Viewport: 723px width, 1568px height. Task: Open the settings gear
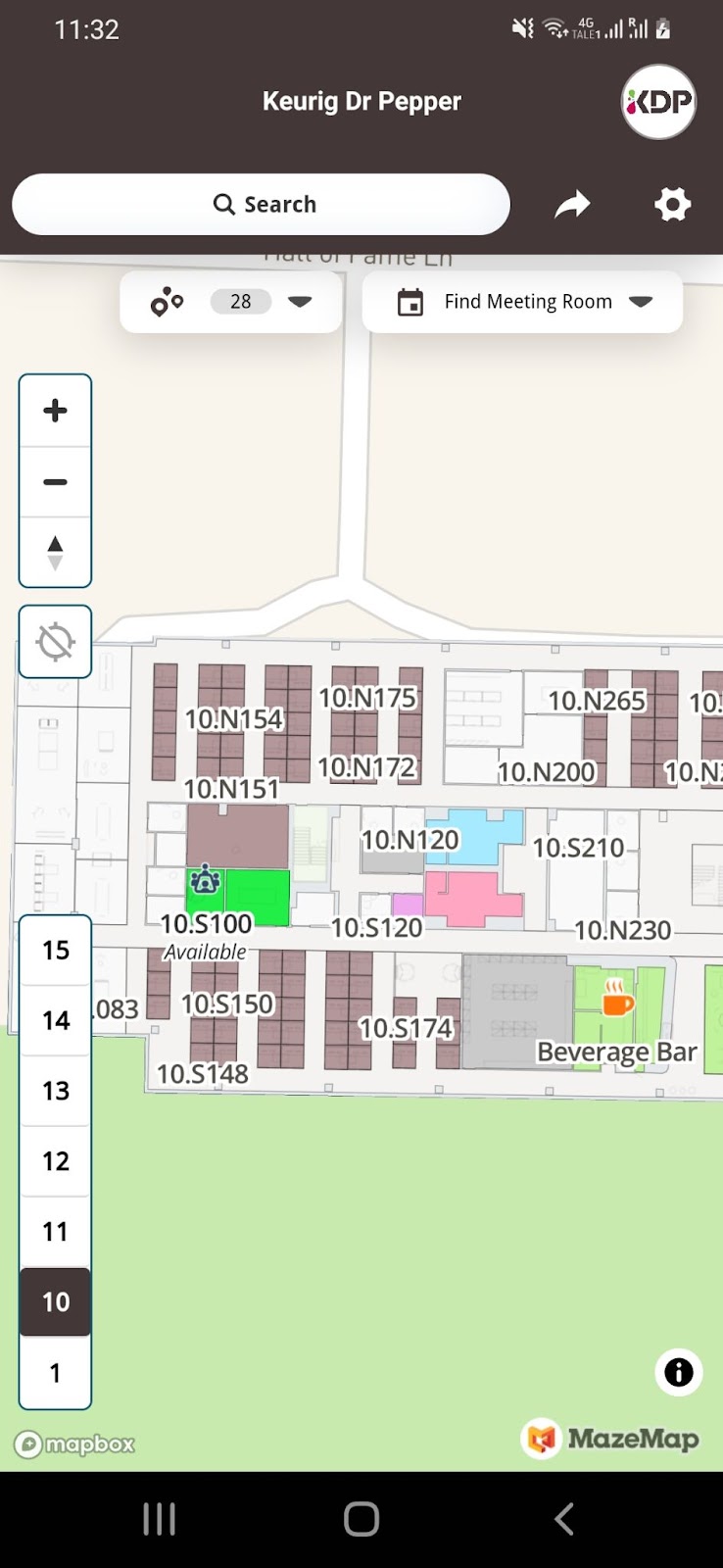(672, 204)
